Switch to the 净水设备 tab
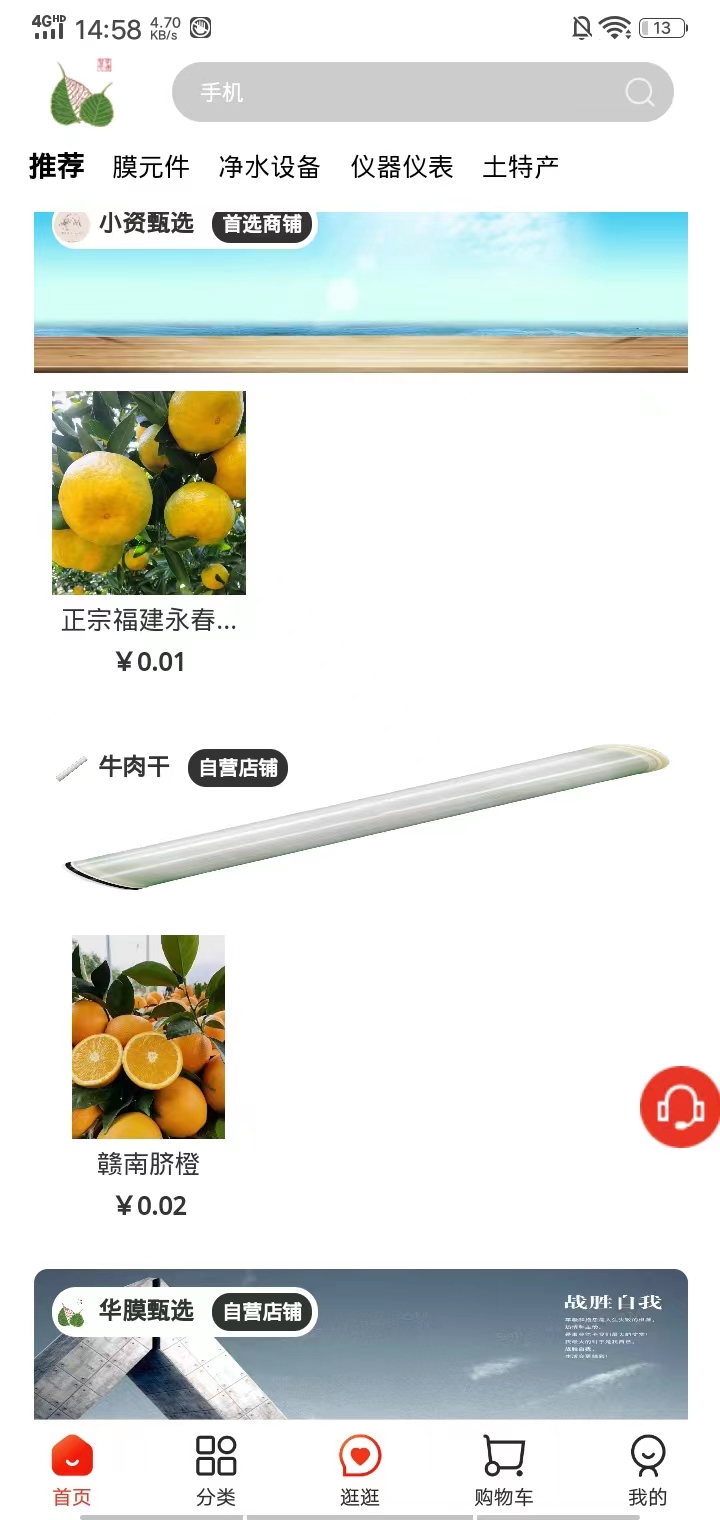This screenshot has width=720, height=1520. 267,167
